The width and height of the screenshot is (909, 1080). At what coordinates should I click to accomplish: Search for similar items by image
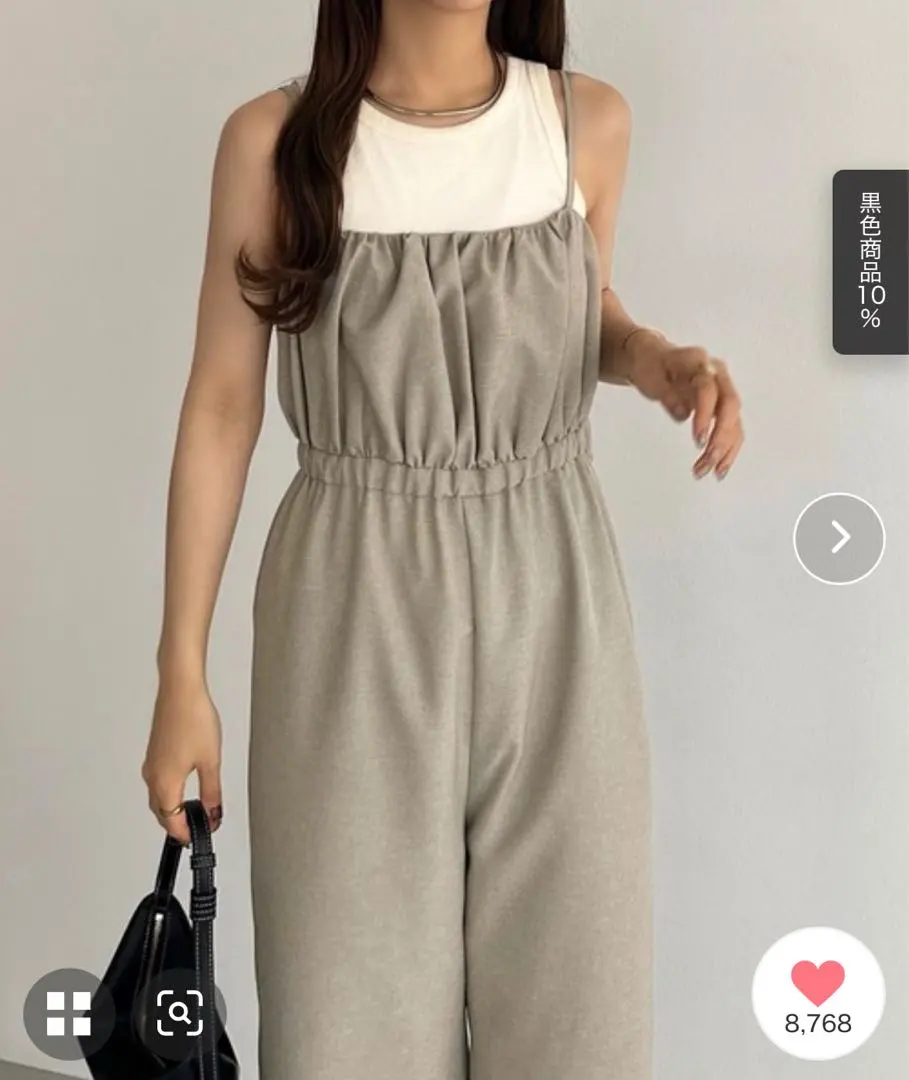point(180,1014)
